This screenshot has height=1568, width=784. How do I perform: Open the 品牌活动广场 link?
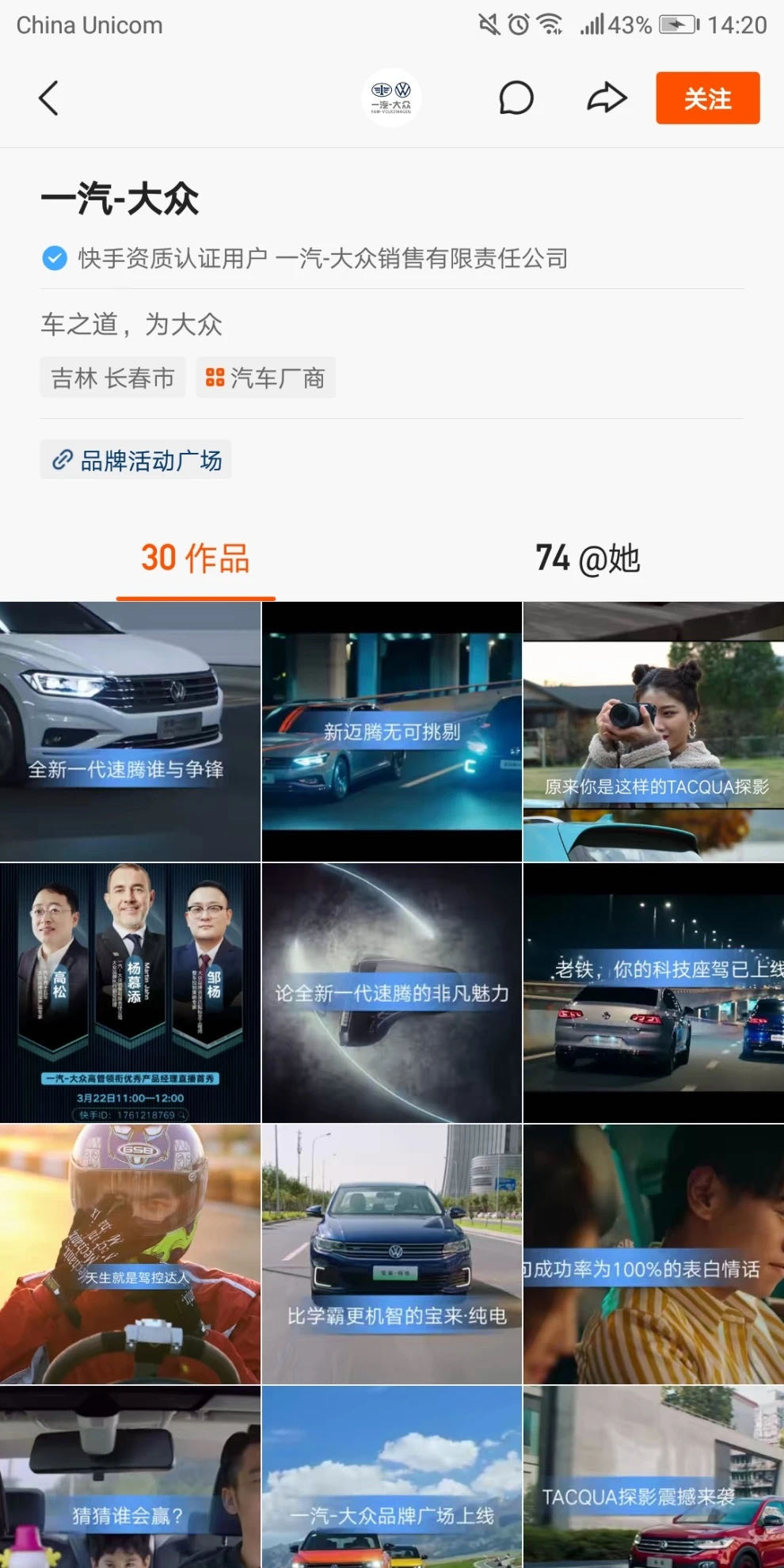(x=136, y=460)
